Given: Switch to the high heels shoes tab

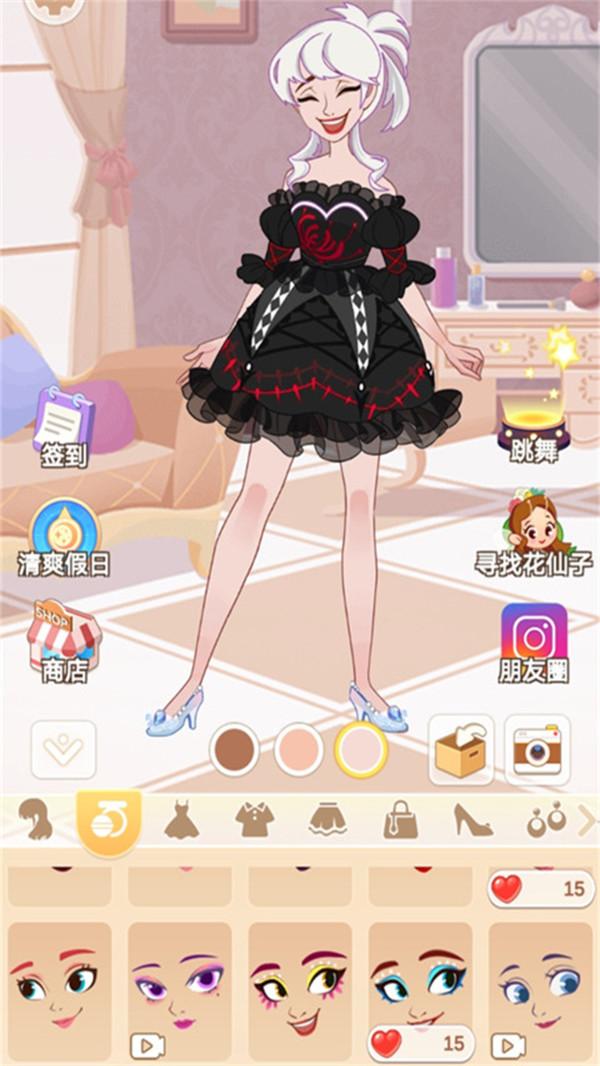Looking at the screenshot, I should point(473,820).
